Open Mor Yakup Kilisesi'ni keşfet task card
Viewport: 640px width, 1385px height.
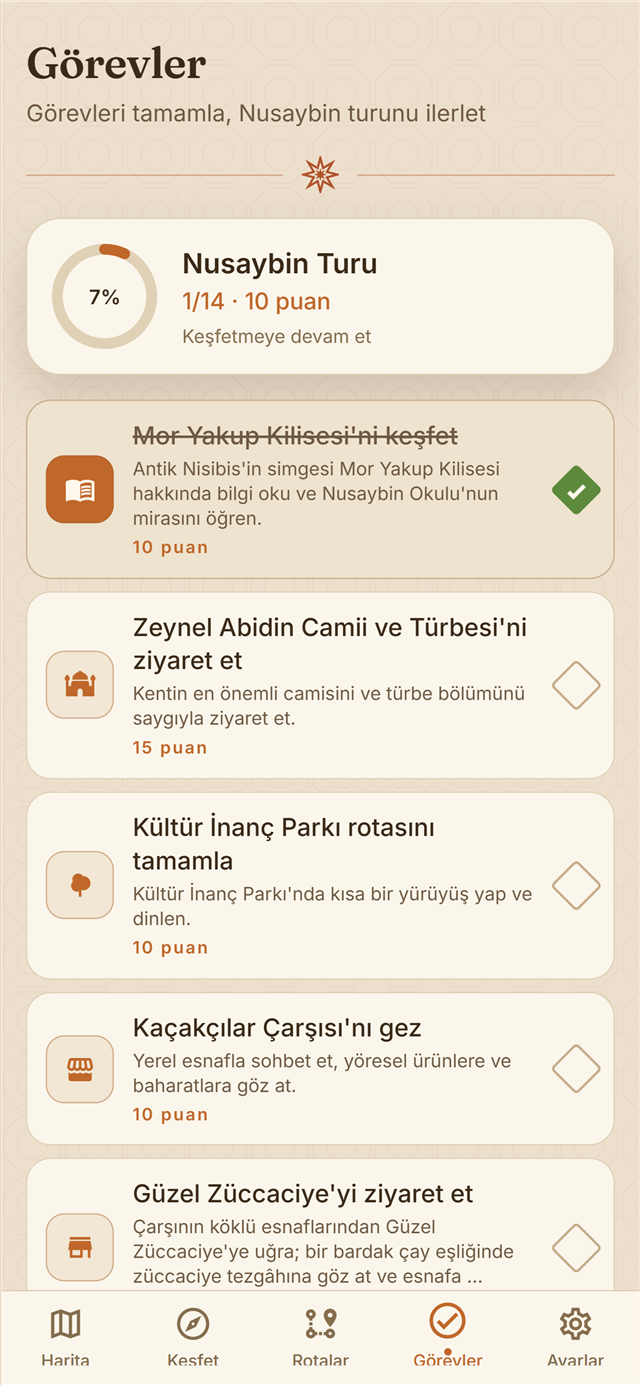coord(320,490)
